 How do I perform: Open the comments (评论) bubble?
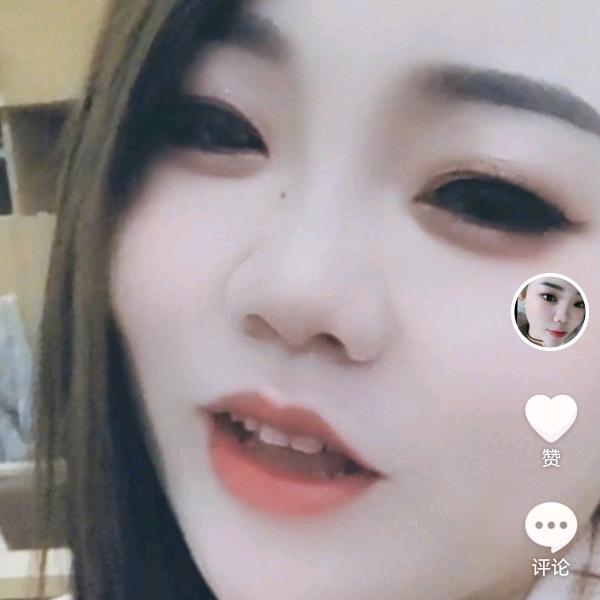(x=551, y=527)
